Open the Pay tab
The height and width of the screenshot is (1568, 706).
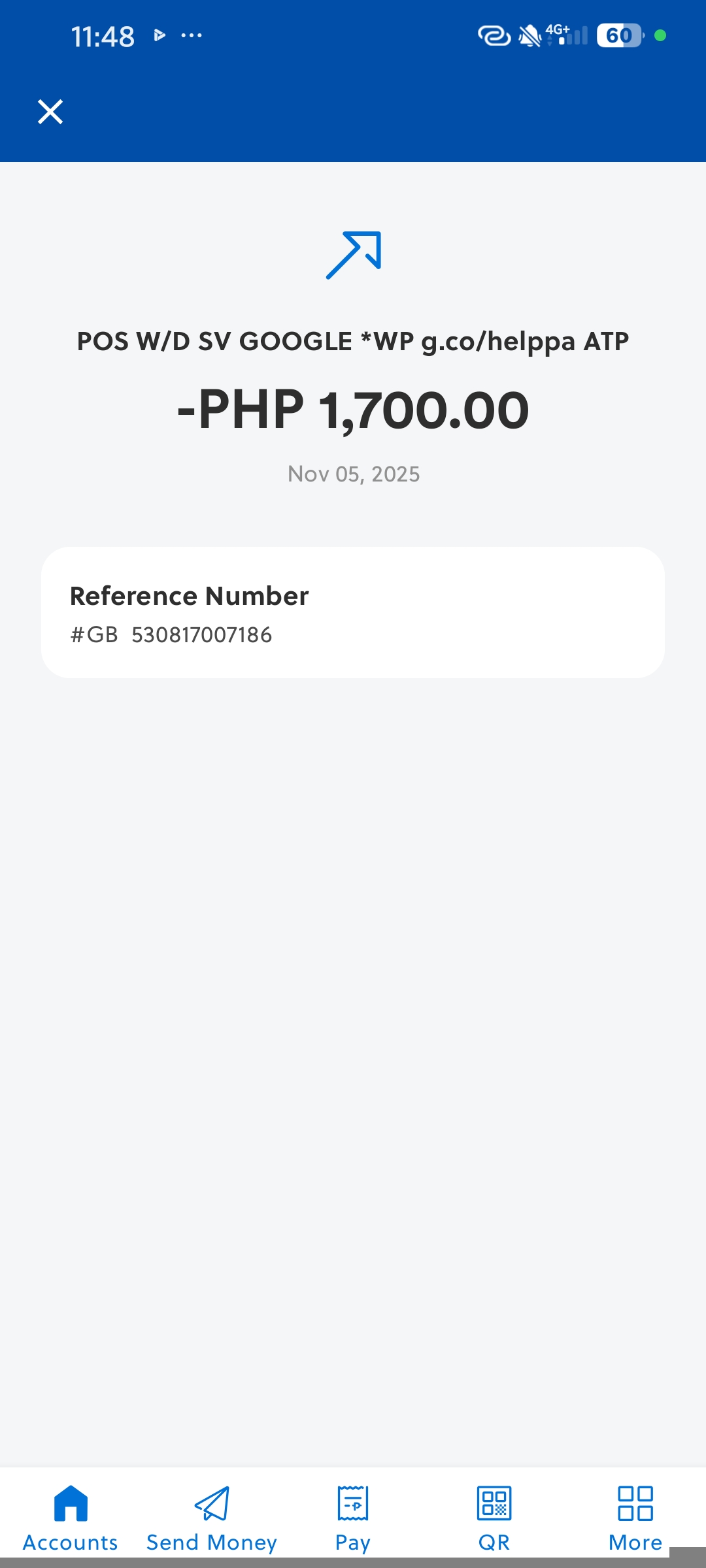(x=353, y=1518)
